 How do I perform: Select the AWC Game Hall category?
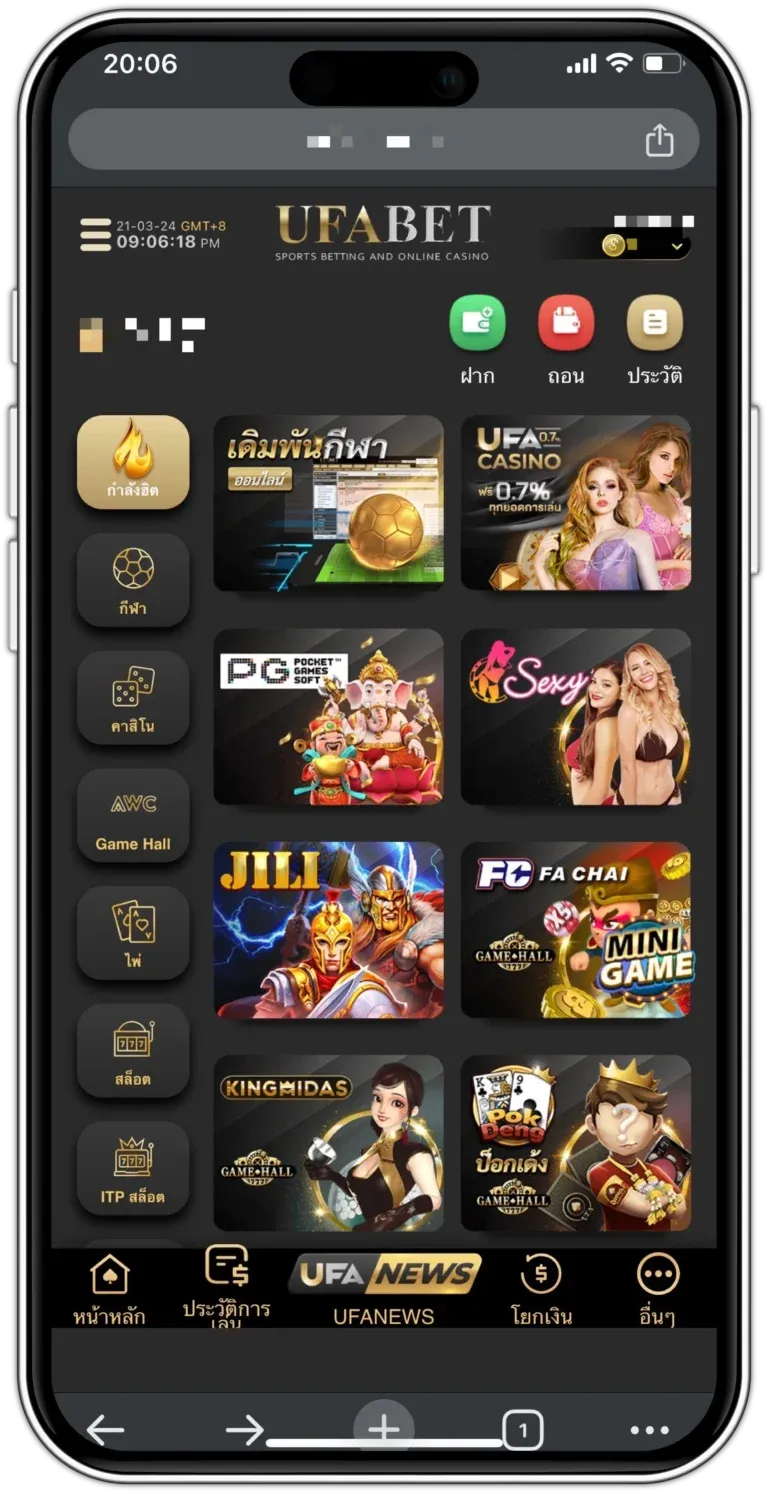point(133,816)
